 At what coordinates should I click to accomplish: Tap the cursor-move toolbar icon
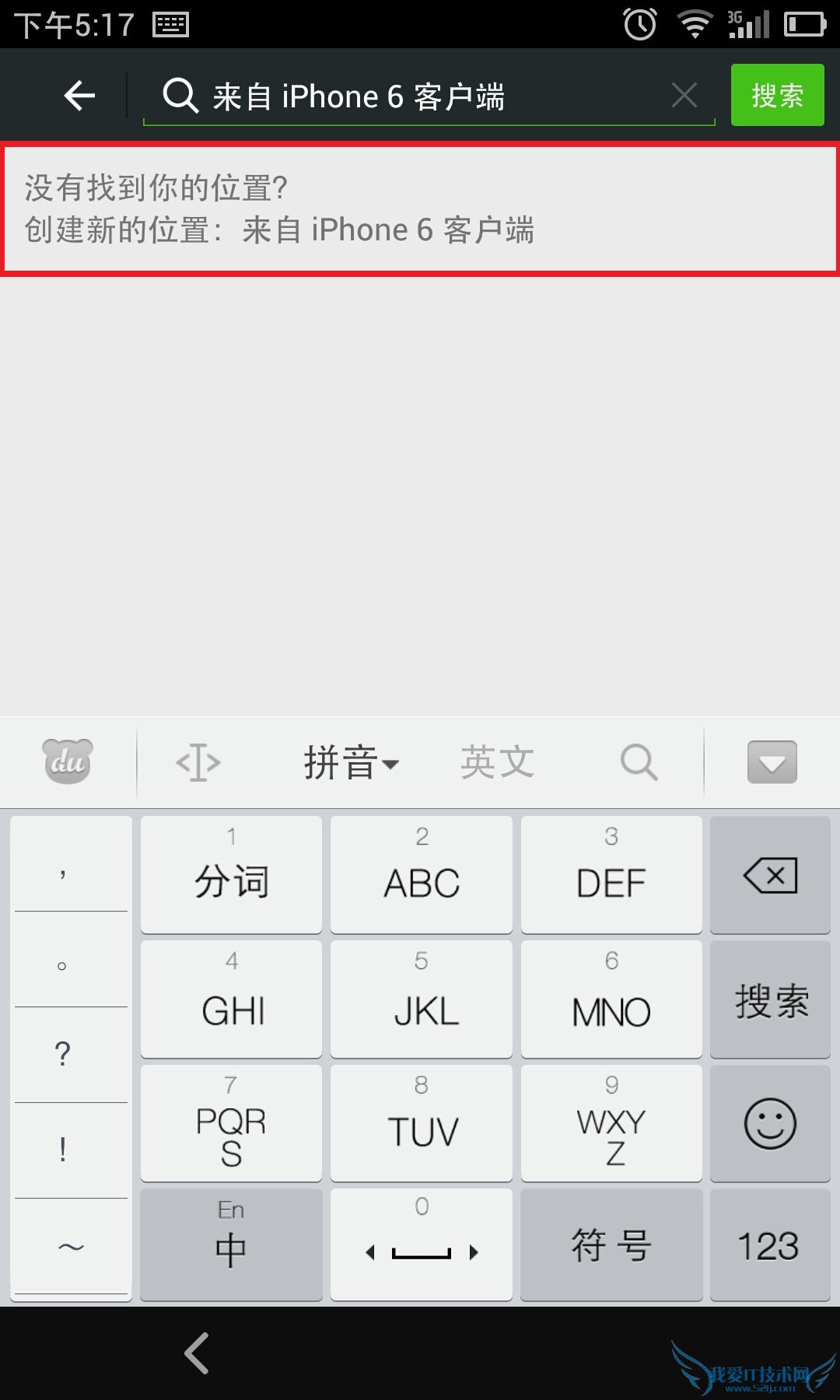point(198,762)
